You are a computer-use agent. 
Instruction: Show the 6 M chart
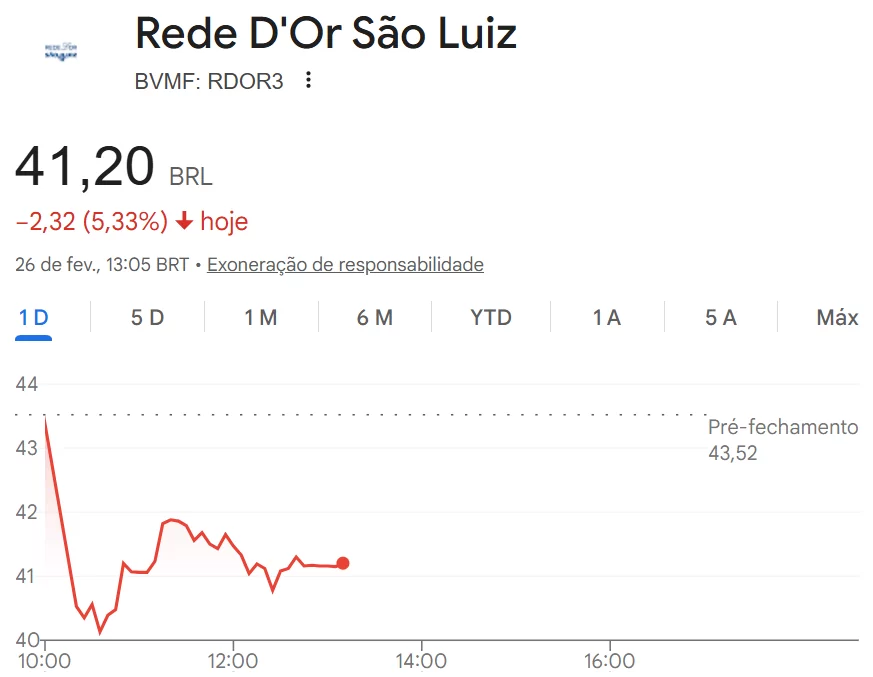(x=375, y=318)
